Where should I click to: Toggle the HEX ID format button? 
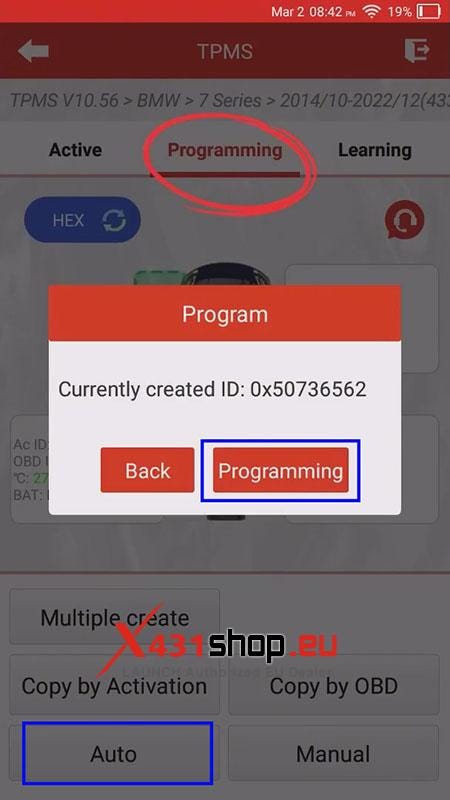pos(82,220)
